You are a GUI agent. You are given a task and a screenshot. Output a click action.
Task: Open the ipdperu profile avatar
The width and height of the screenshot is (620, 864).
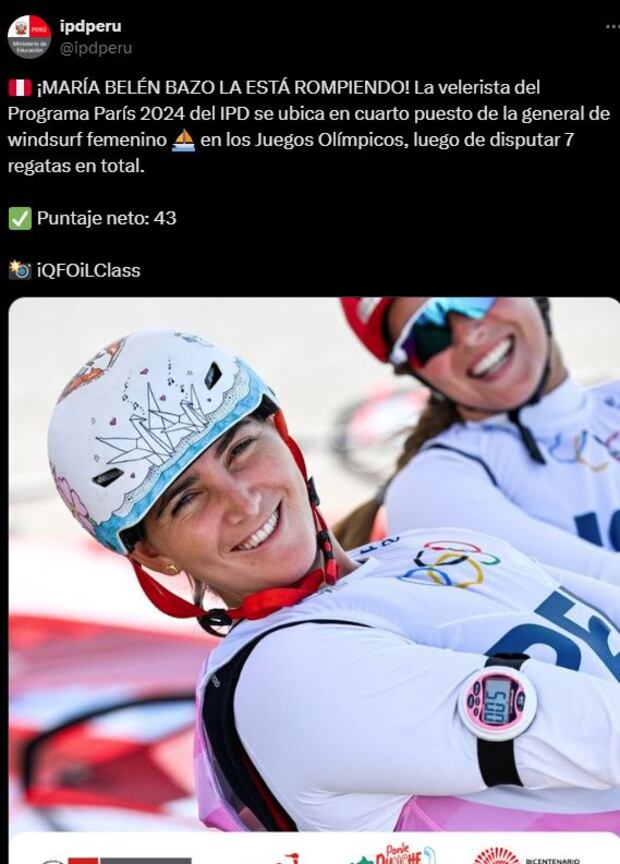(29, 36)
